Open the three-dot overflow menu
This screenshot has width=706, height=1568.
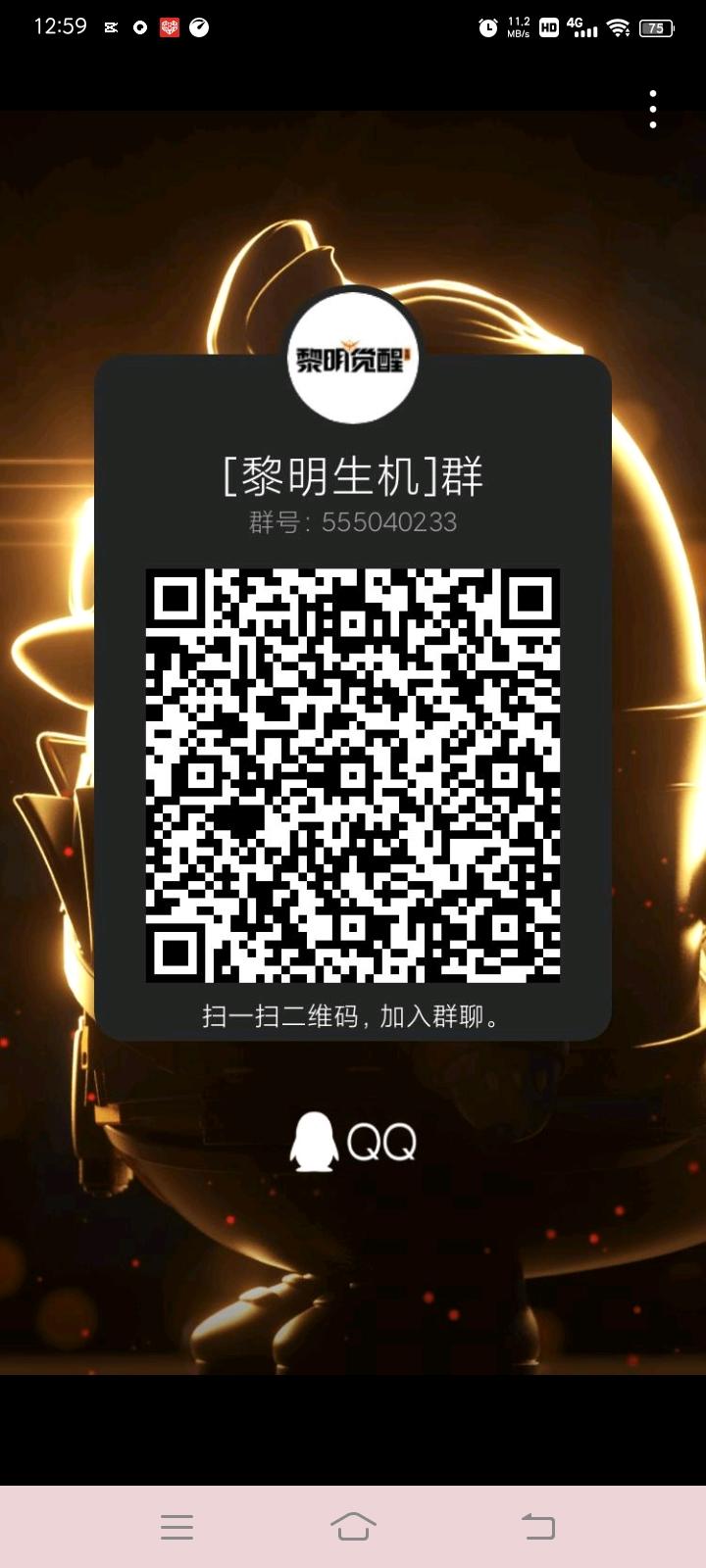(x=653, y=109)
